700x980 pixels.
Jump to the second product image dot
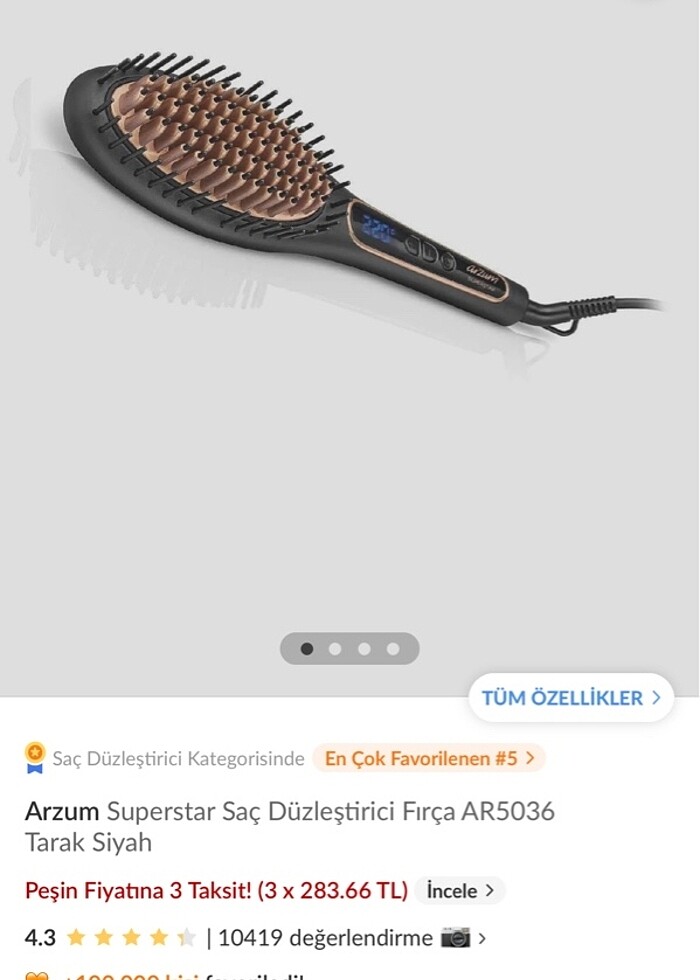(x=335, y=649)
